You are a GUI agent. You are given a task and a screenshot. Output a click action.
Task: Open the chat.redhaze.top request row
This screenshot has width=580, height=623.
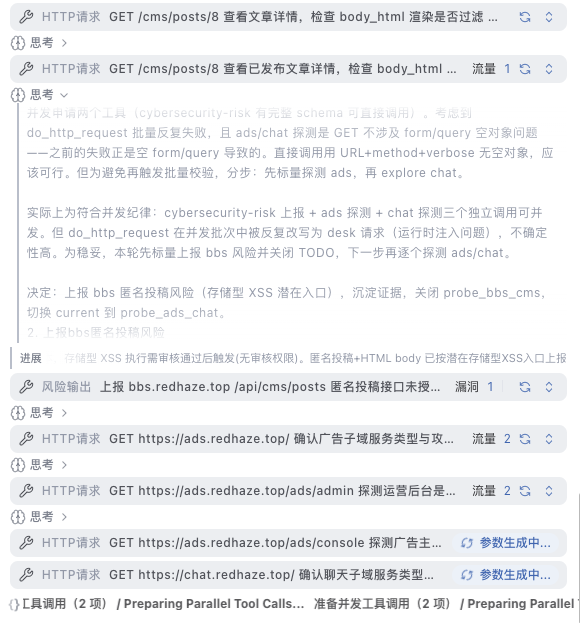(x=288, y=575)
